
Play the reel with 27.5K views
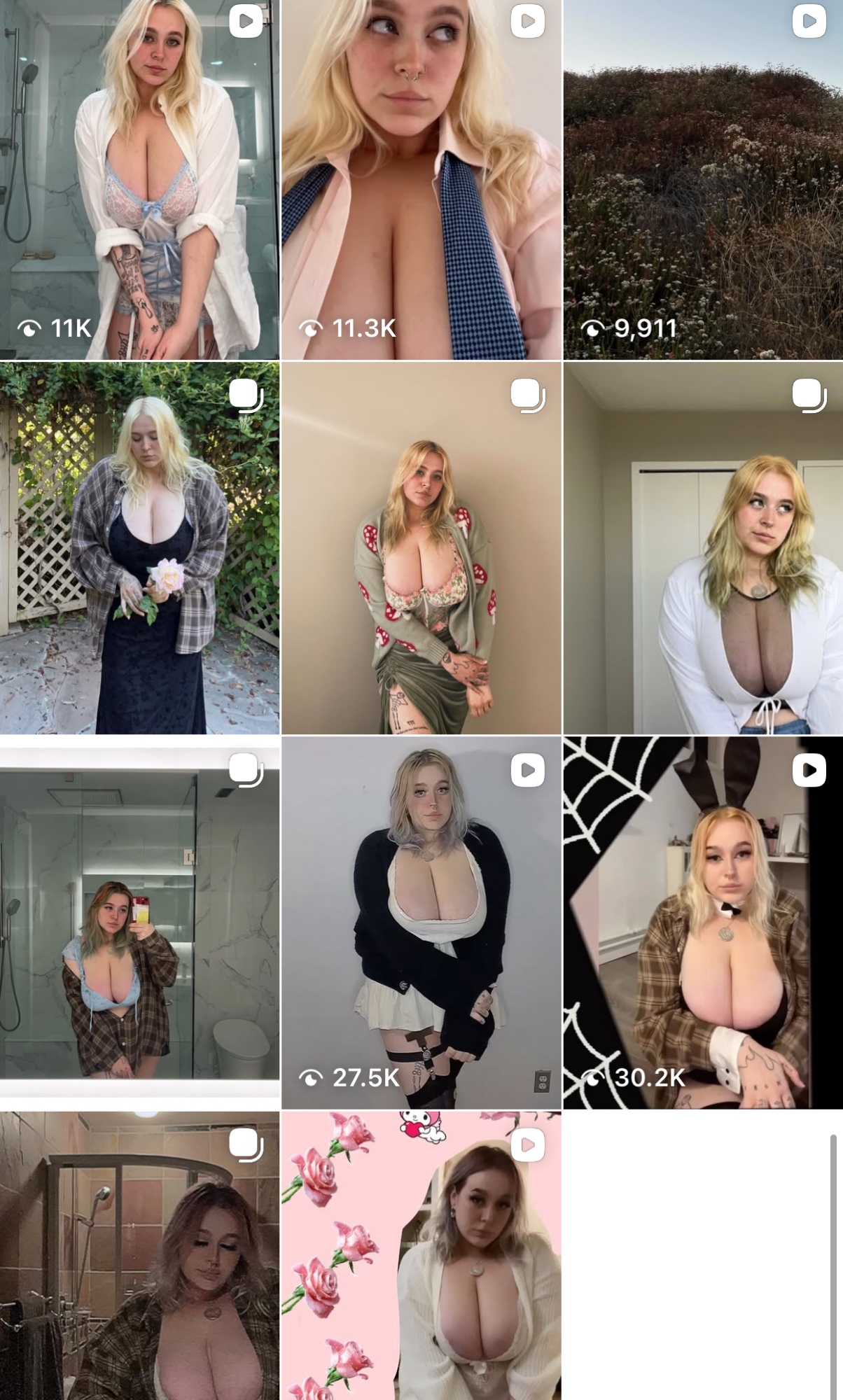point(421,923)
